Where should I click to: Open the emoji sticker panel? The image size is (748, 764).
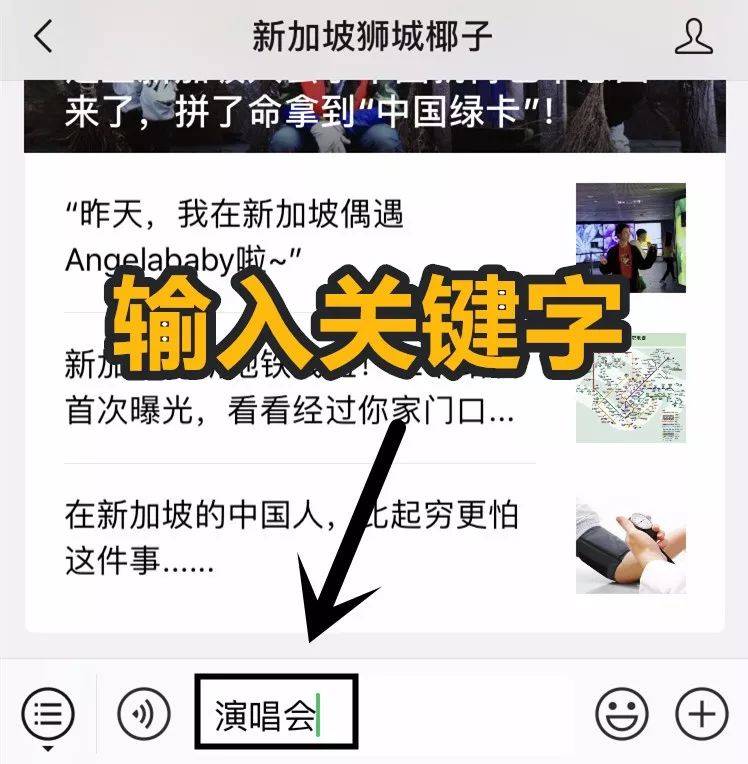[x=621, y=713]
